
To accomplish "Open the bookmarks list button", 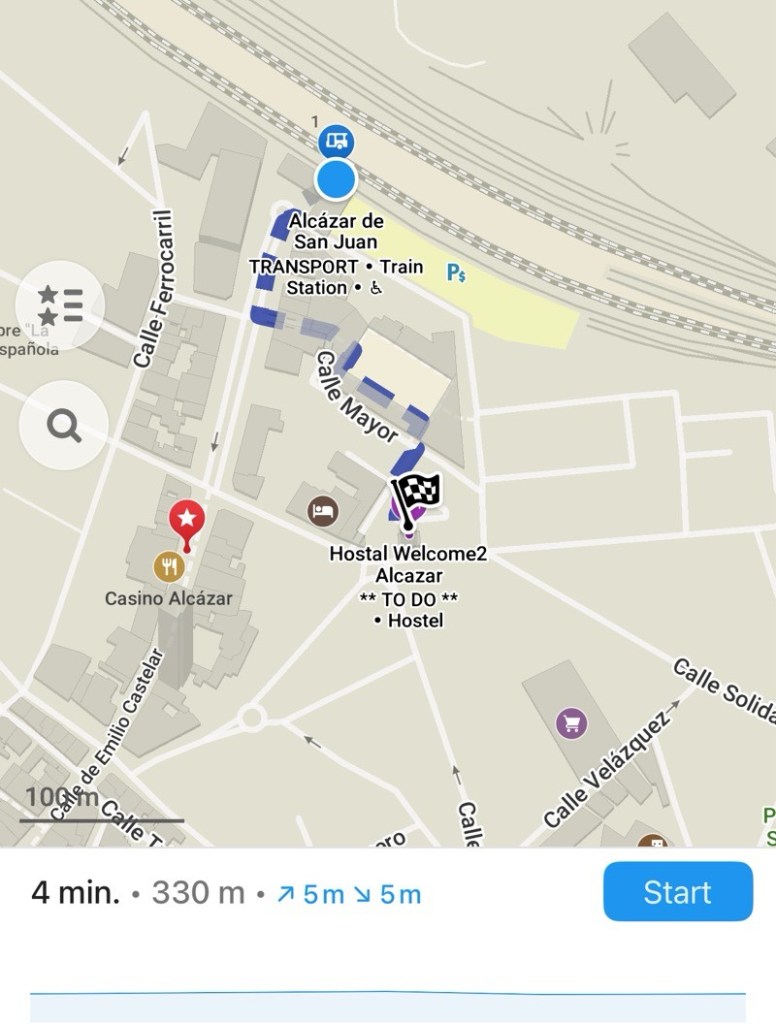I will click(60, 304).
